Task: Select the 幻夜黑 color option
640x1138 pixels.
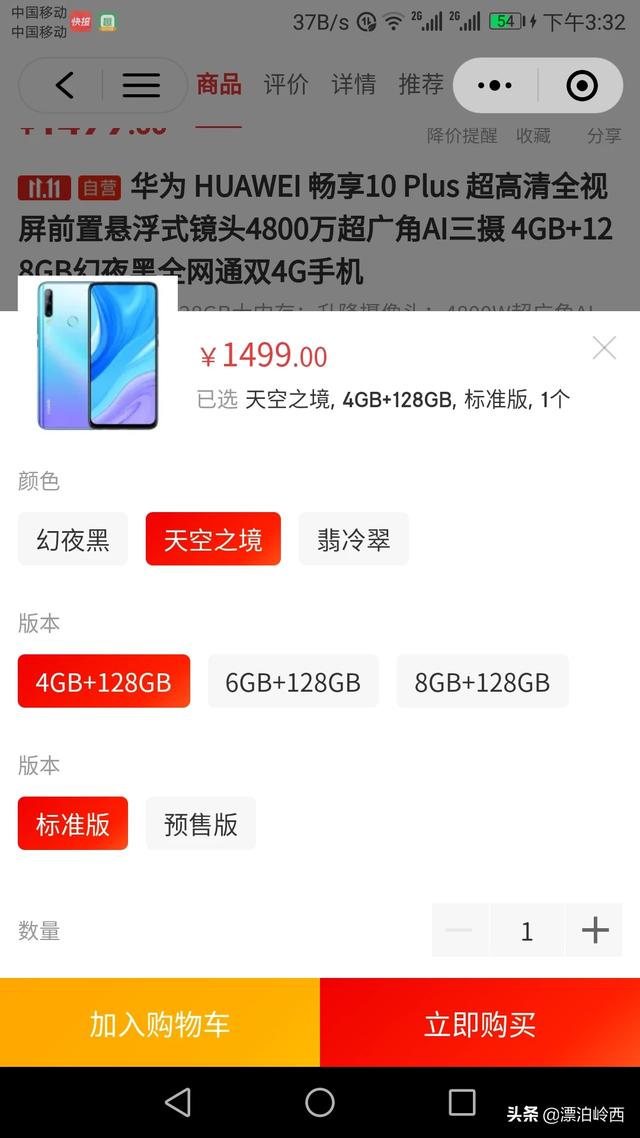Action: (73, 540)
